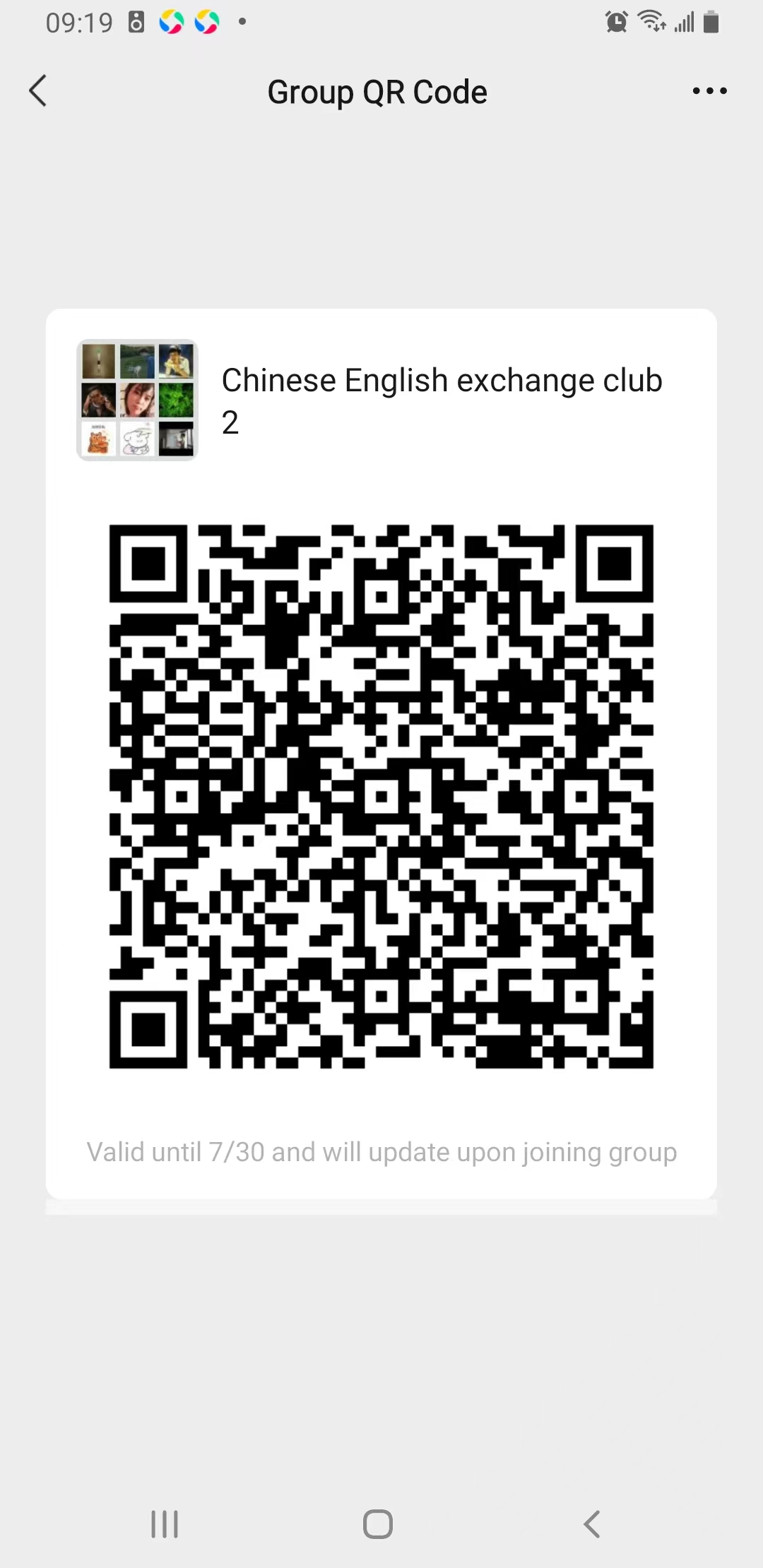This screenshot has width=763, height=1568.
Task: Tap the system back button
Action: pos(592,1524)
